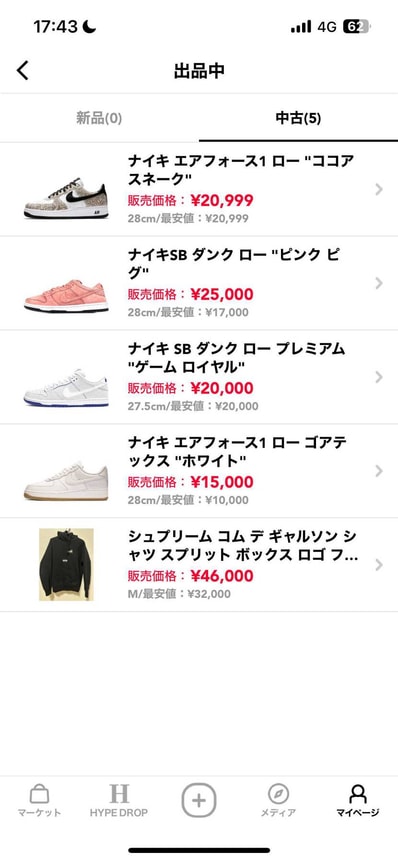Open the ココア スネーク Air Force 1 listing
The image size is (398, 861).
pos(199,189)
